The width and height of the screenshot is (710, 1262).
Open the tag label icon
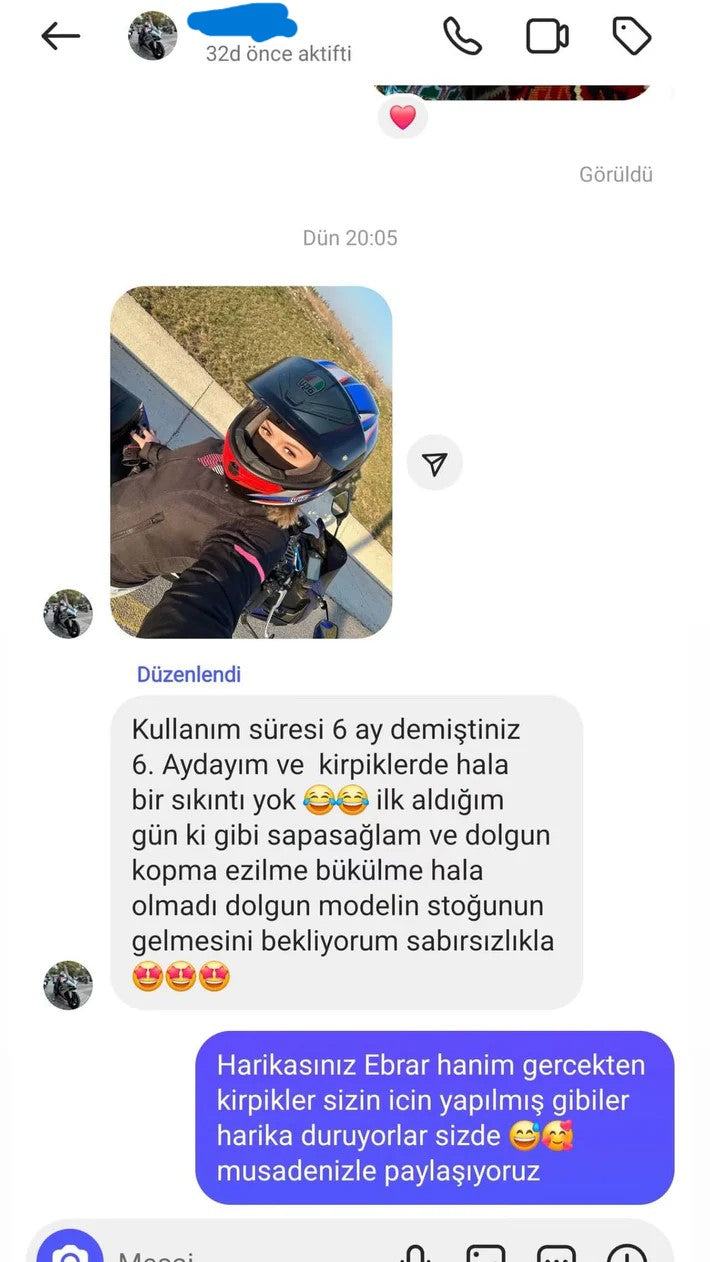[x=632, y=37]
